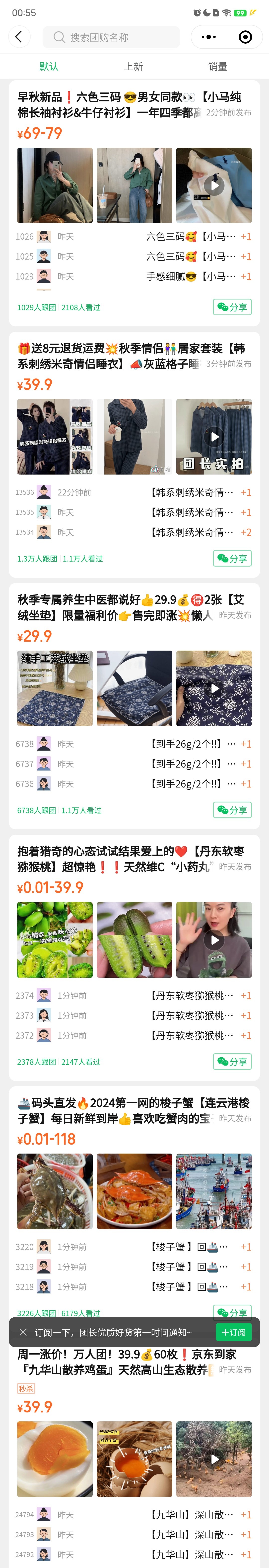Share the 小马纯棉长袖衬衫 group buy
The width and height of the screenshot is (269, 1568).
click(x=232, y=307)
